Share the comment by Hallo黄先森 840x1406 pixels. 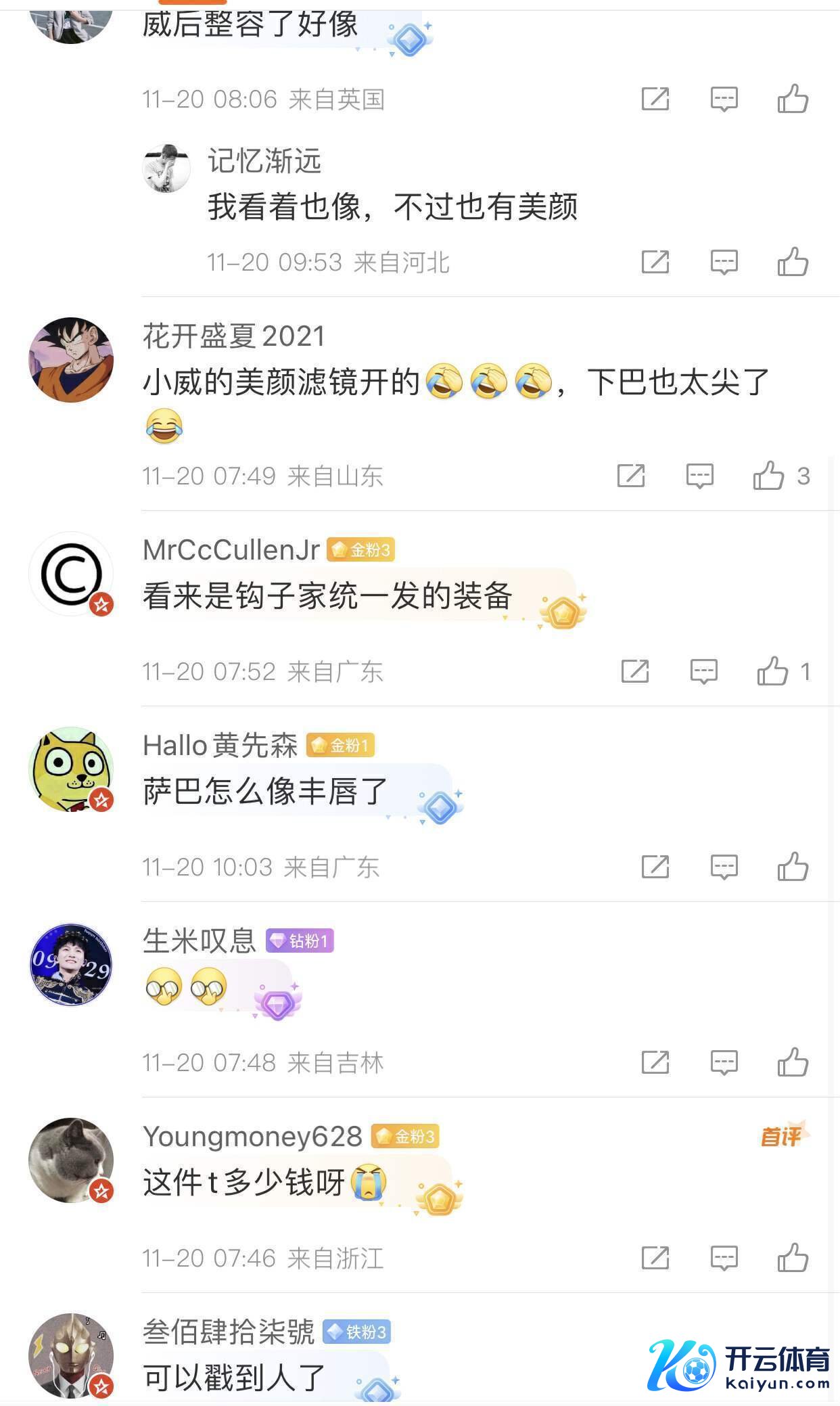(655, 867)
